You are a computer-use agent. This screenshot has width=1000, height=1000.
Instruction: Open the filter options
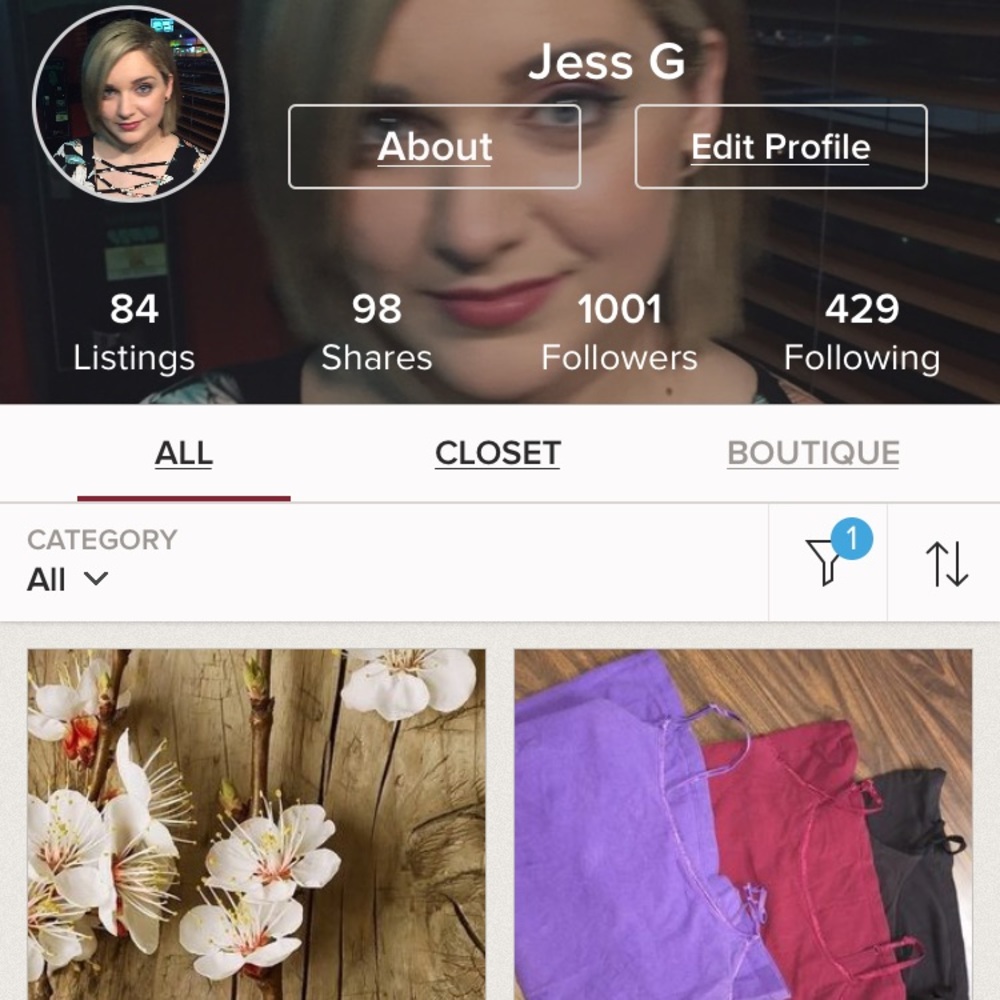pos(827,562)
